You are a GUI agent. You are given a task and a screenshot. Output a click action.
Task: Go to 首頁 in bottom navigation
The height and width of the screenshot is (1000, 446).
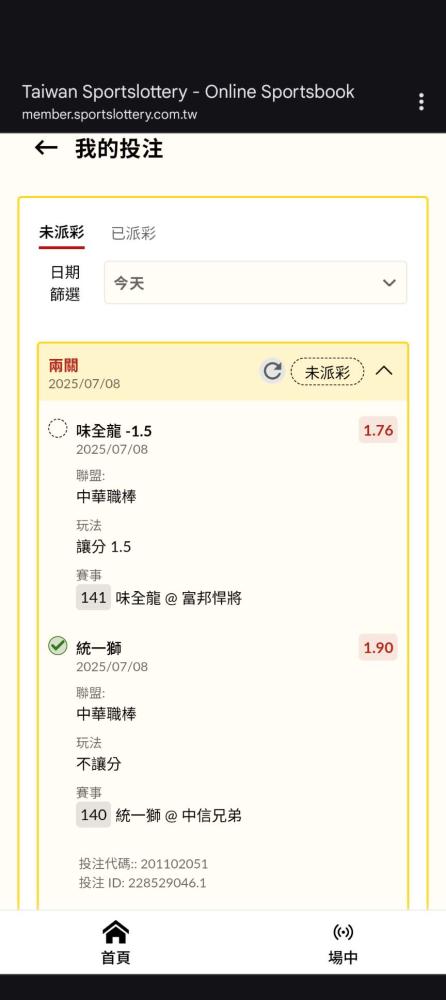(x=115, y=942)
